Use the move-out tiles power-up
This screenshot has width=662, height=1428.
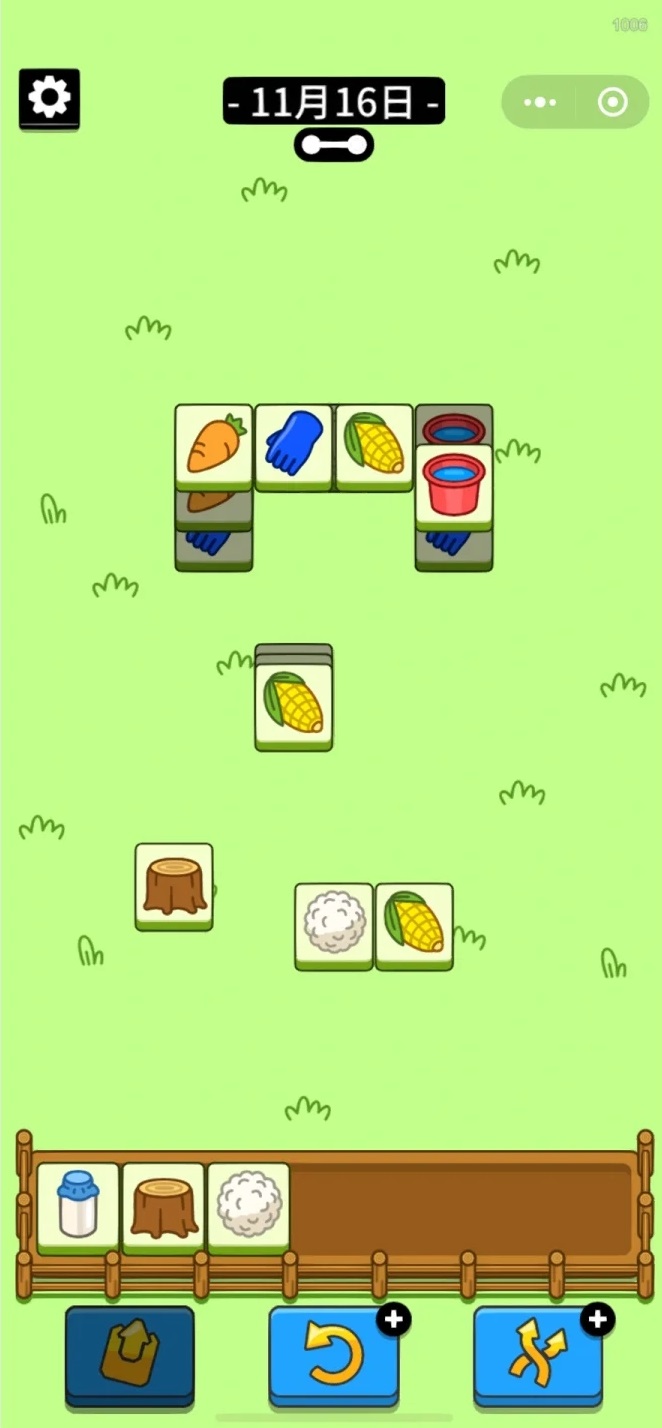coord(130,1354)
